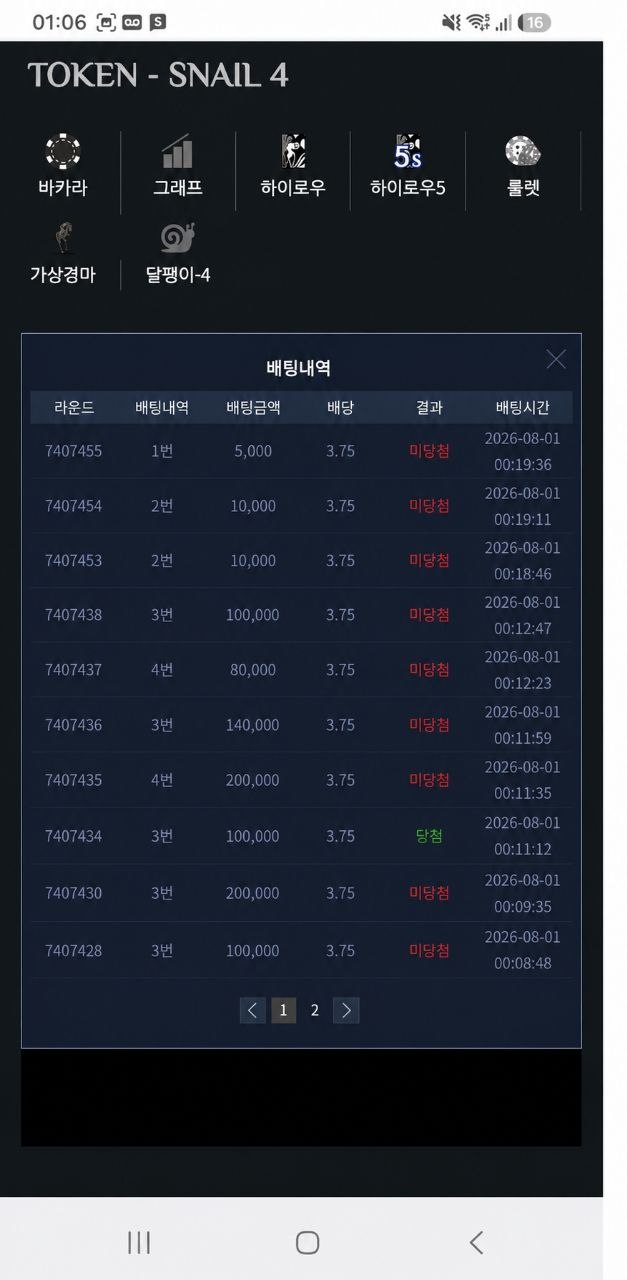The width and height of the screenshot is (628, 1280).
Task: Close the 배팅내역 dialog
Action: tap(556, 360)
